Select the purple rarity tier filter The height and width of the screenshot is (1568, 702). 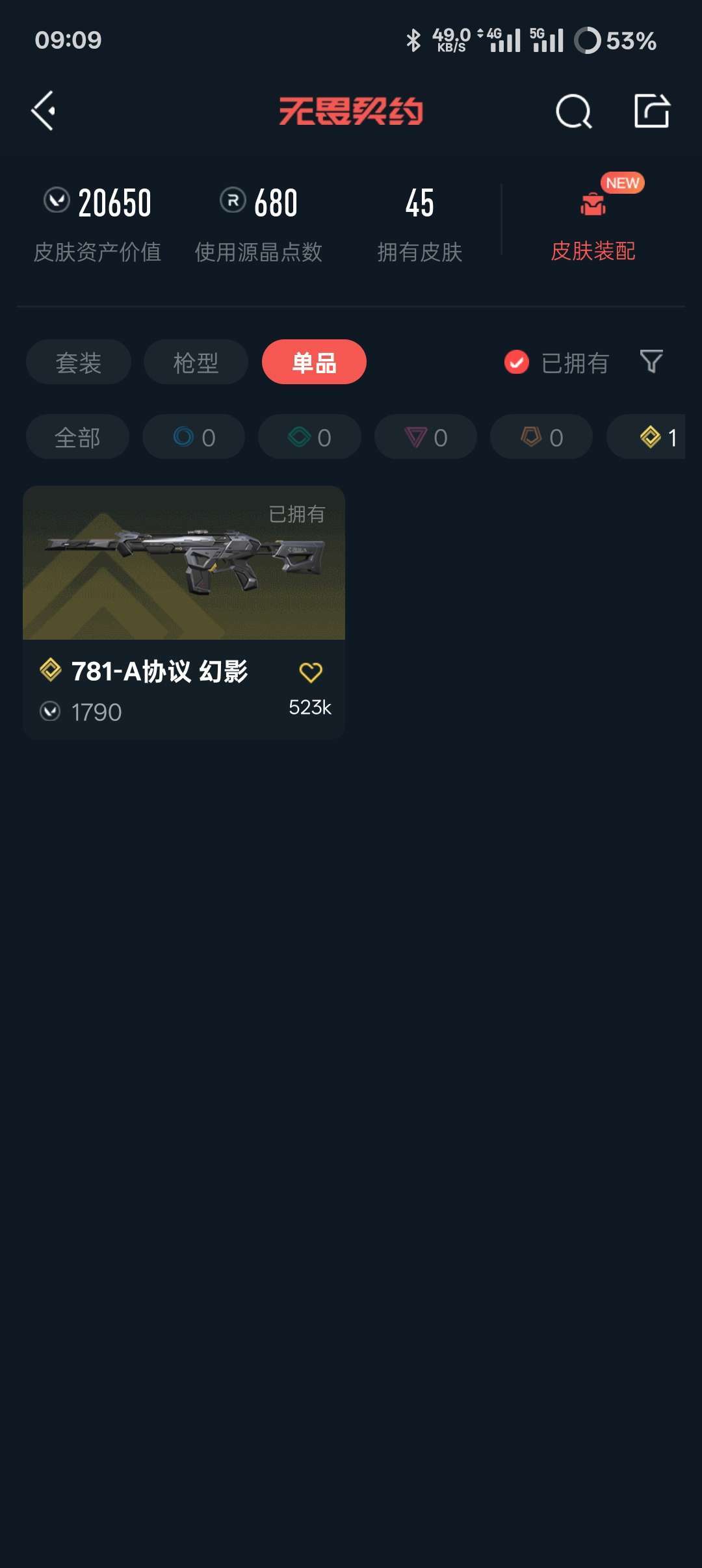tap(424, 437)
